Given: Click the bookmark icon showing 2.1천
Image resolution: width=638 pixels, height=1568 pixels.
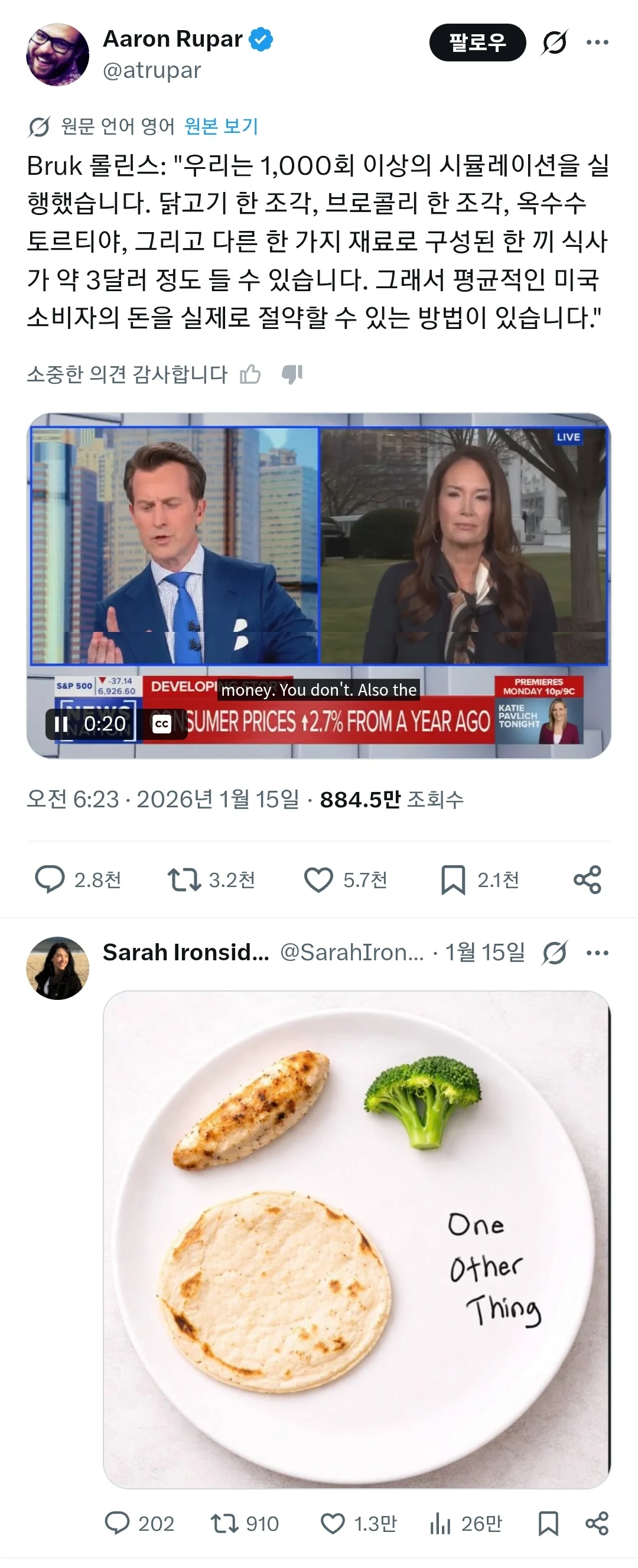Looking at the screenshot, I should tap(453, 879).
